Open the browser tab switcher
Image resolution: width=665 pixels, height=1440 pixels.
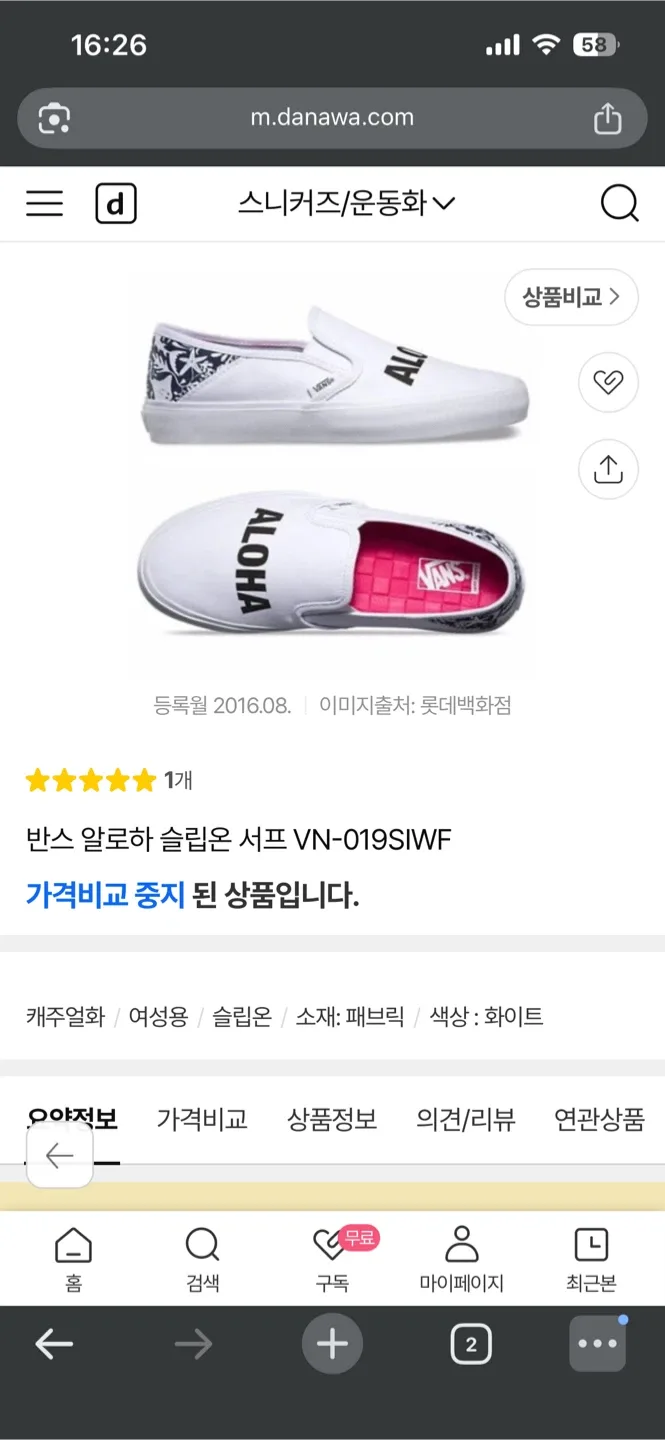471,1345
